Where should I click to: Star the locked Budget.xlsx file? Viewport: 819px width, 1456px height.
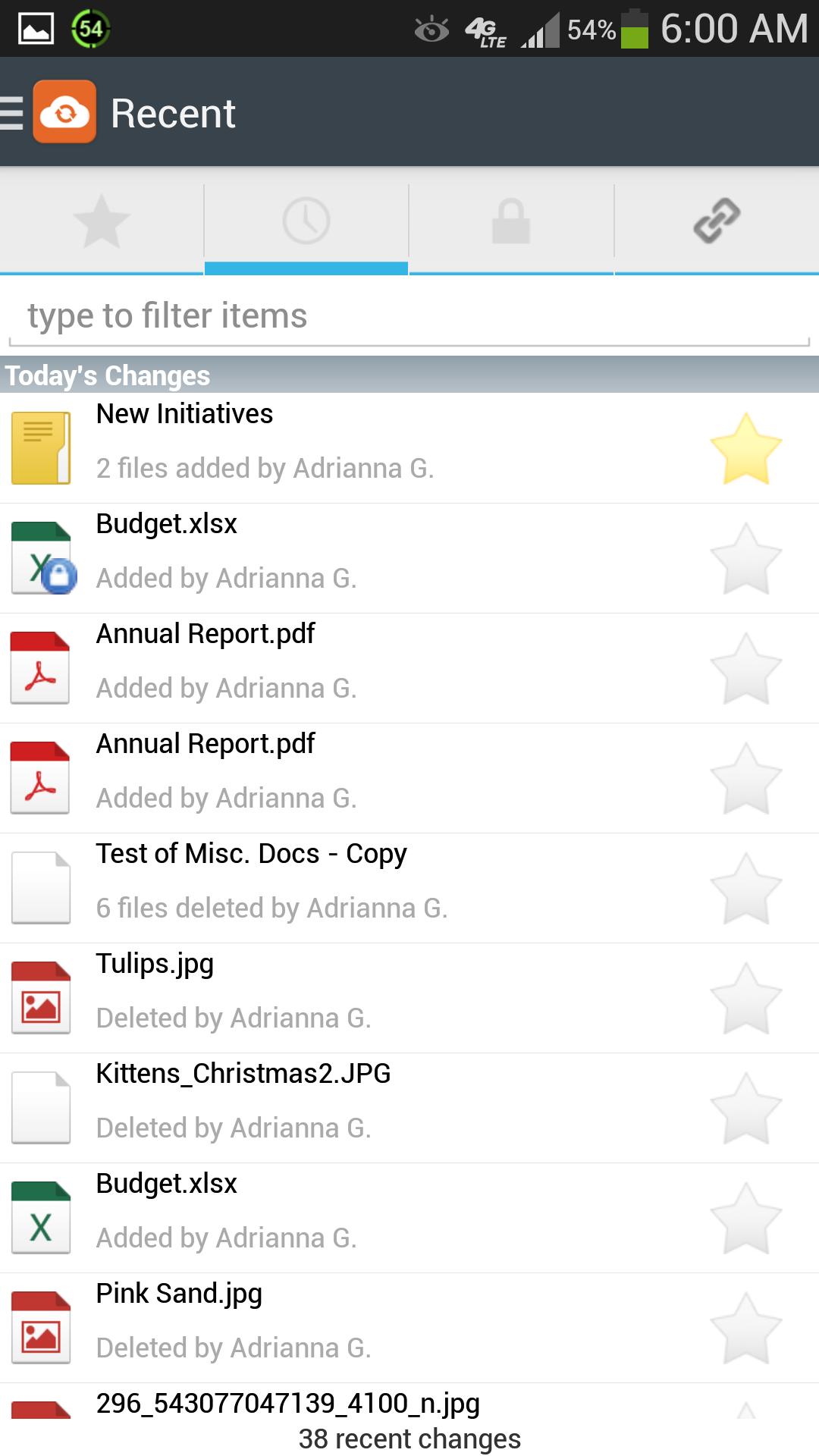pyautogui.click(x=746, y=558)
